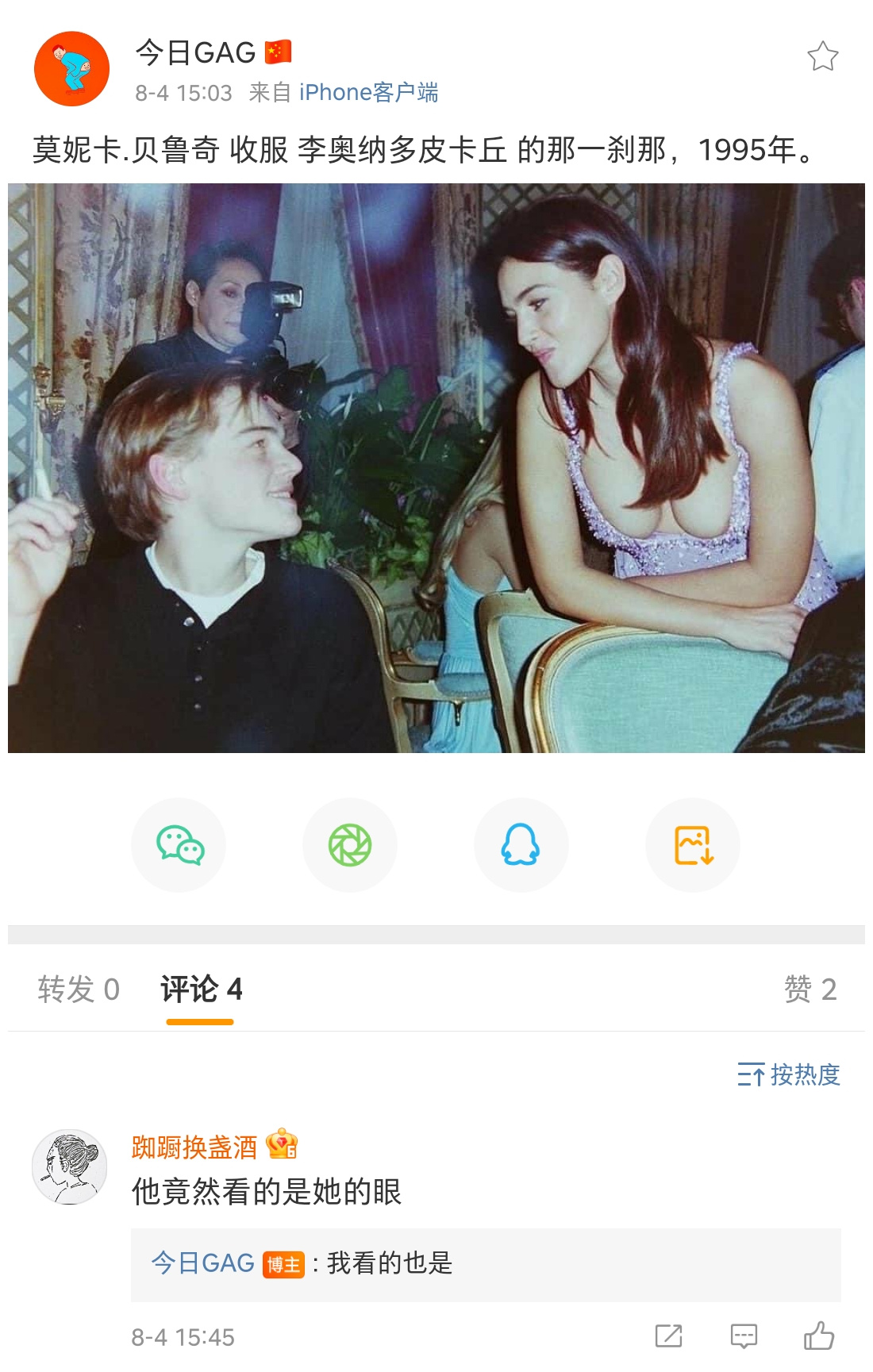Open the iPhone客户端 source link
The height and width of the screenshot is (1372, 873).
(368, 93)
